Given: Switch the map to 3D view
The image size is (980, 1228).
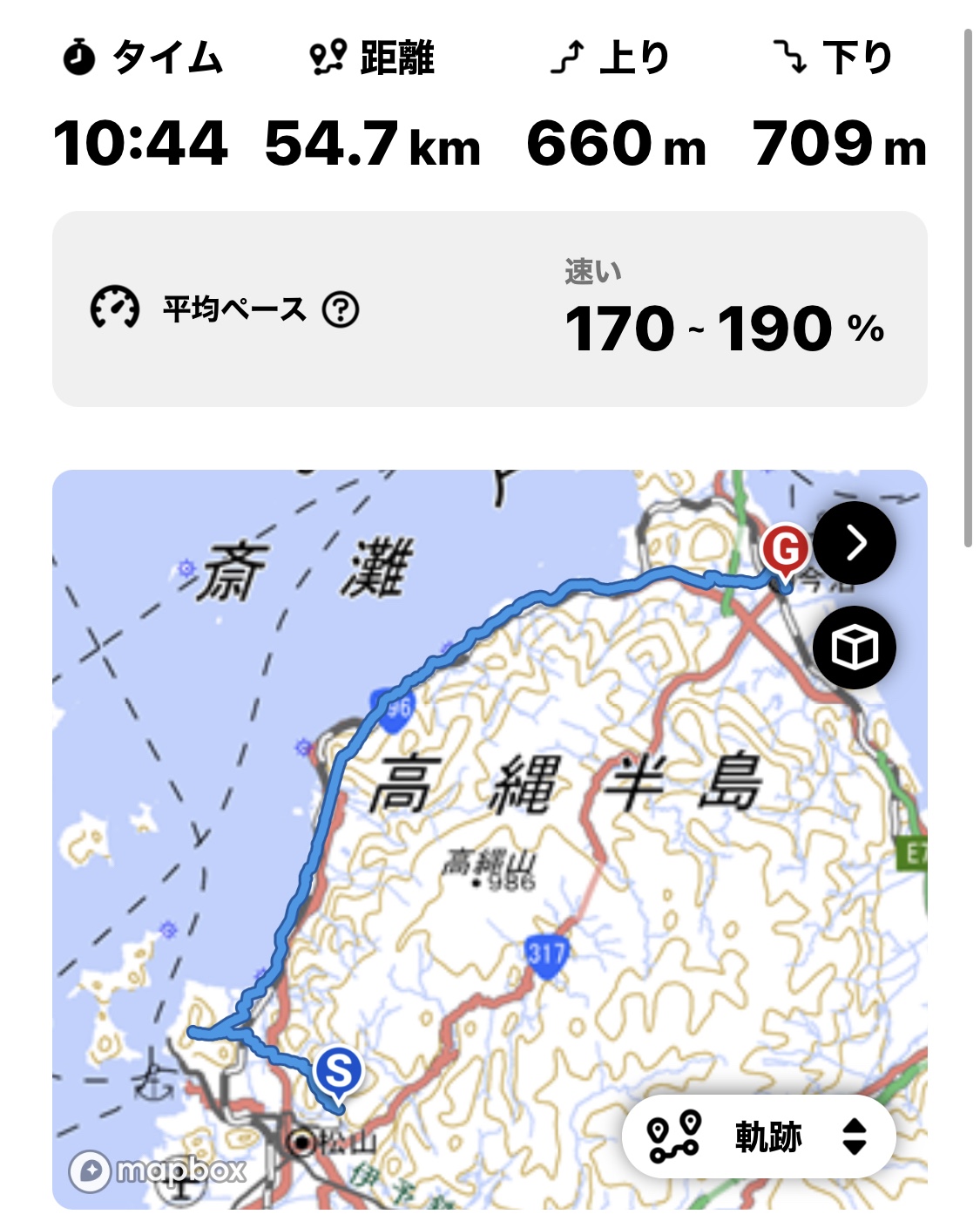Looking at the screenshot, I should [854, 648].
